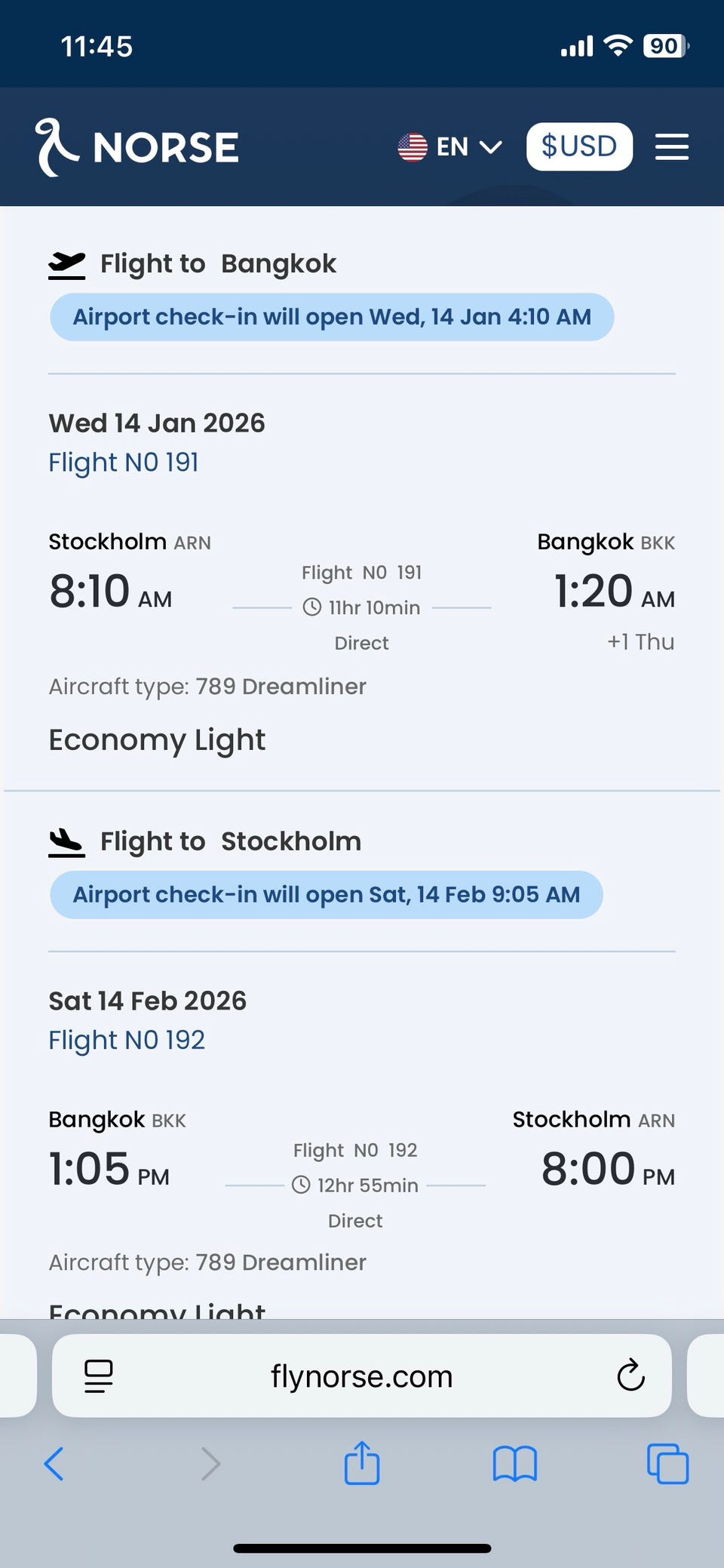The height and width of the screenshot is (1568, 724).
Task: Open Flight N0 192 details link
Action: [x=127, y=1040]
